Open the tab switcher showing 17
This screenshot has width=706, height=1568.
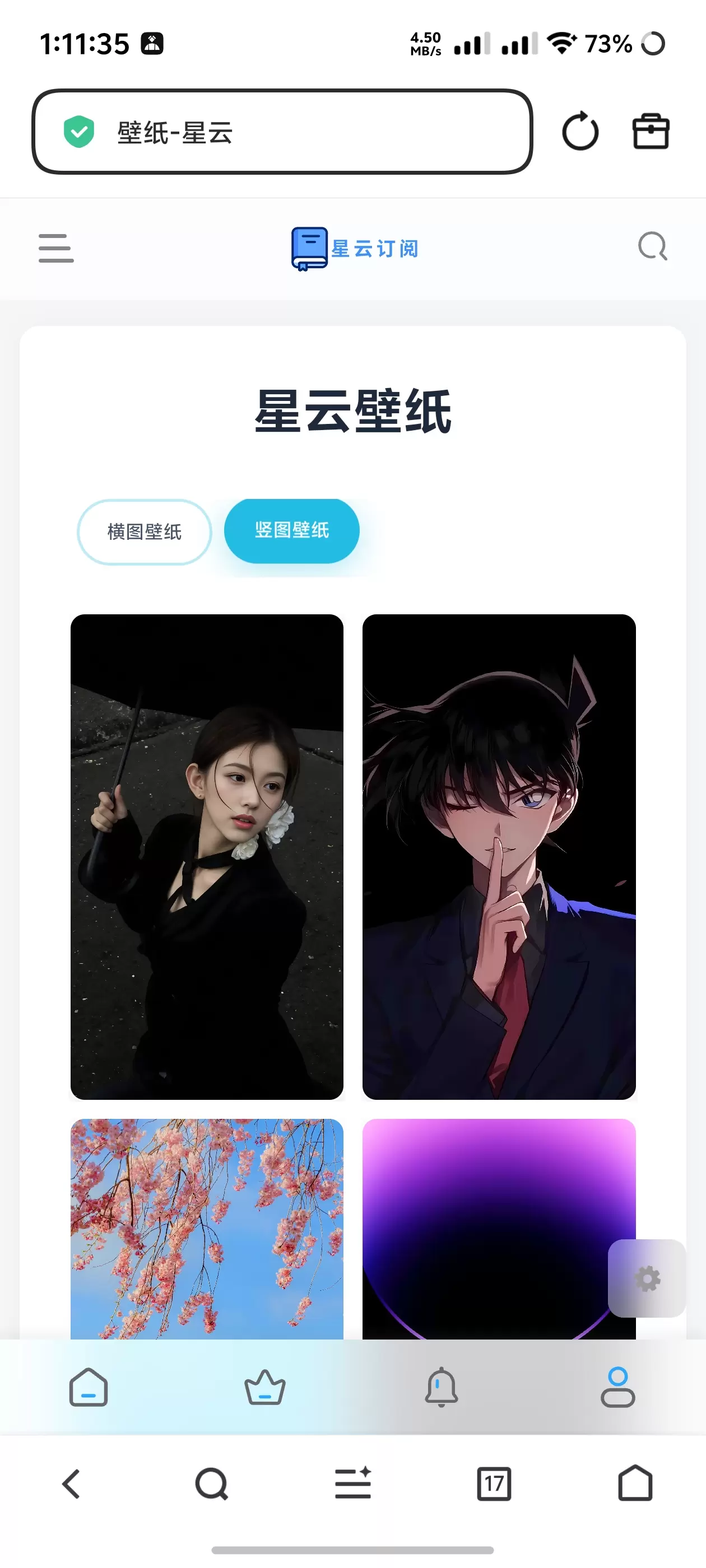(494, 1484)
